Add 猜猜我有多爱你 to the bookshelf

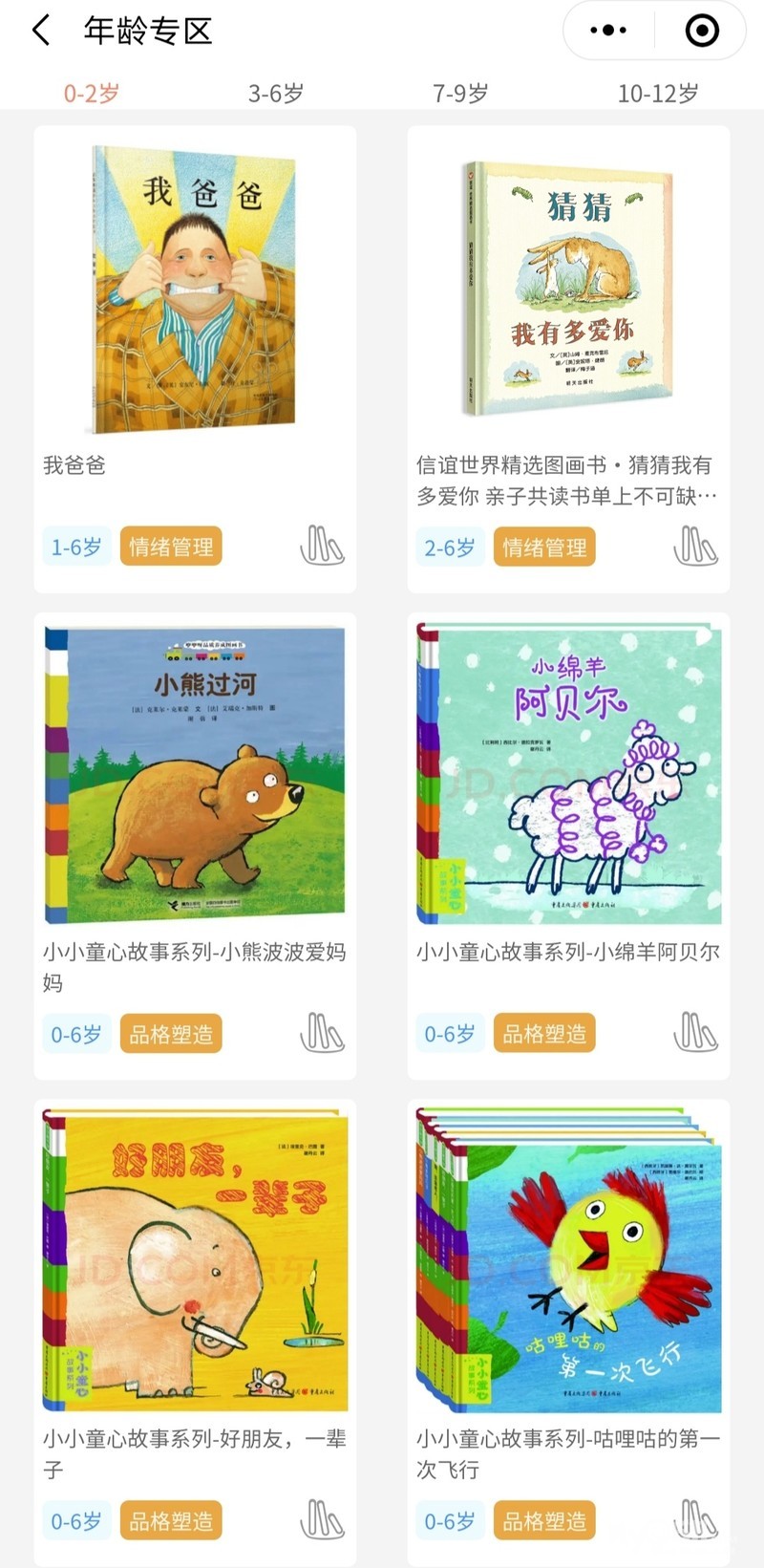click(695, 546)
